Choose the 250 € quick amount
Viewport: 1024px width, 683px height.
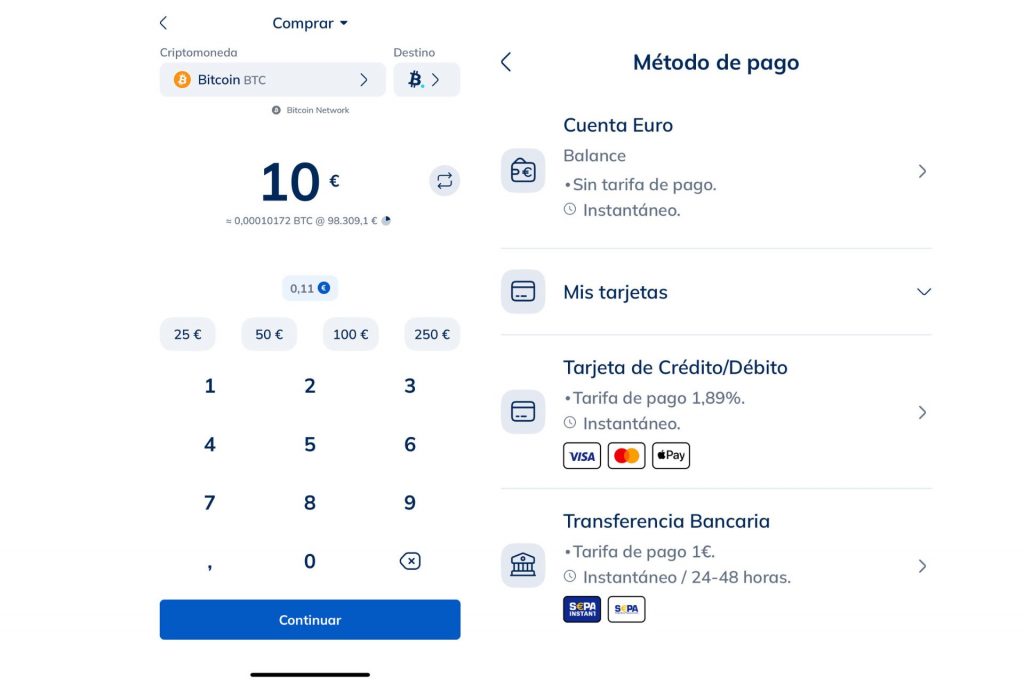(x=432, y=334)
